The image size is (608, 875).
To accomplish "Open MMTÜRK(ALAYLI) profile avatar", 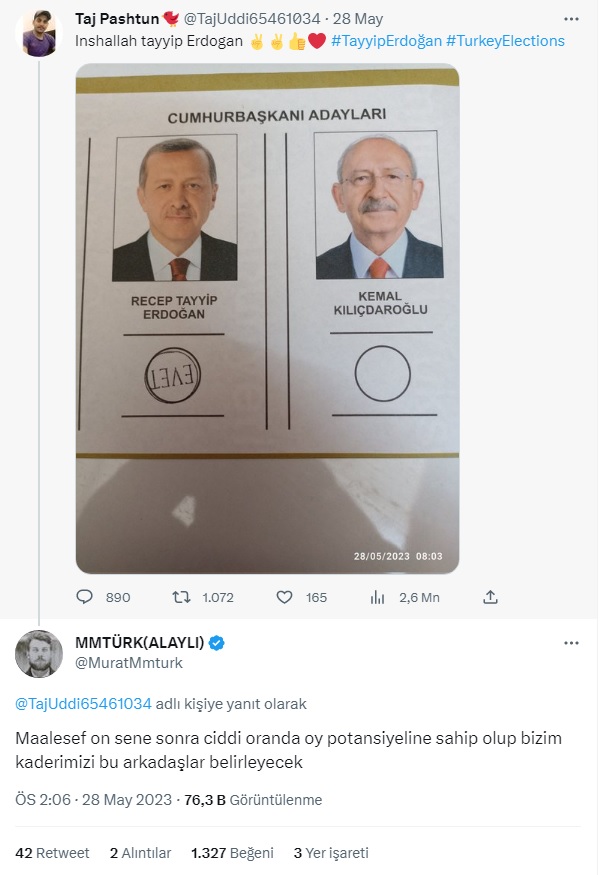I will (x=40, y=654).
